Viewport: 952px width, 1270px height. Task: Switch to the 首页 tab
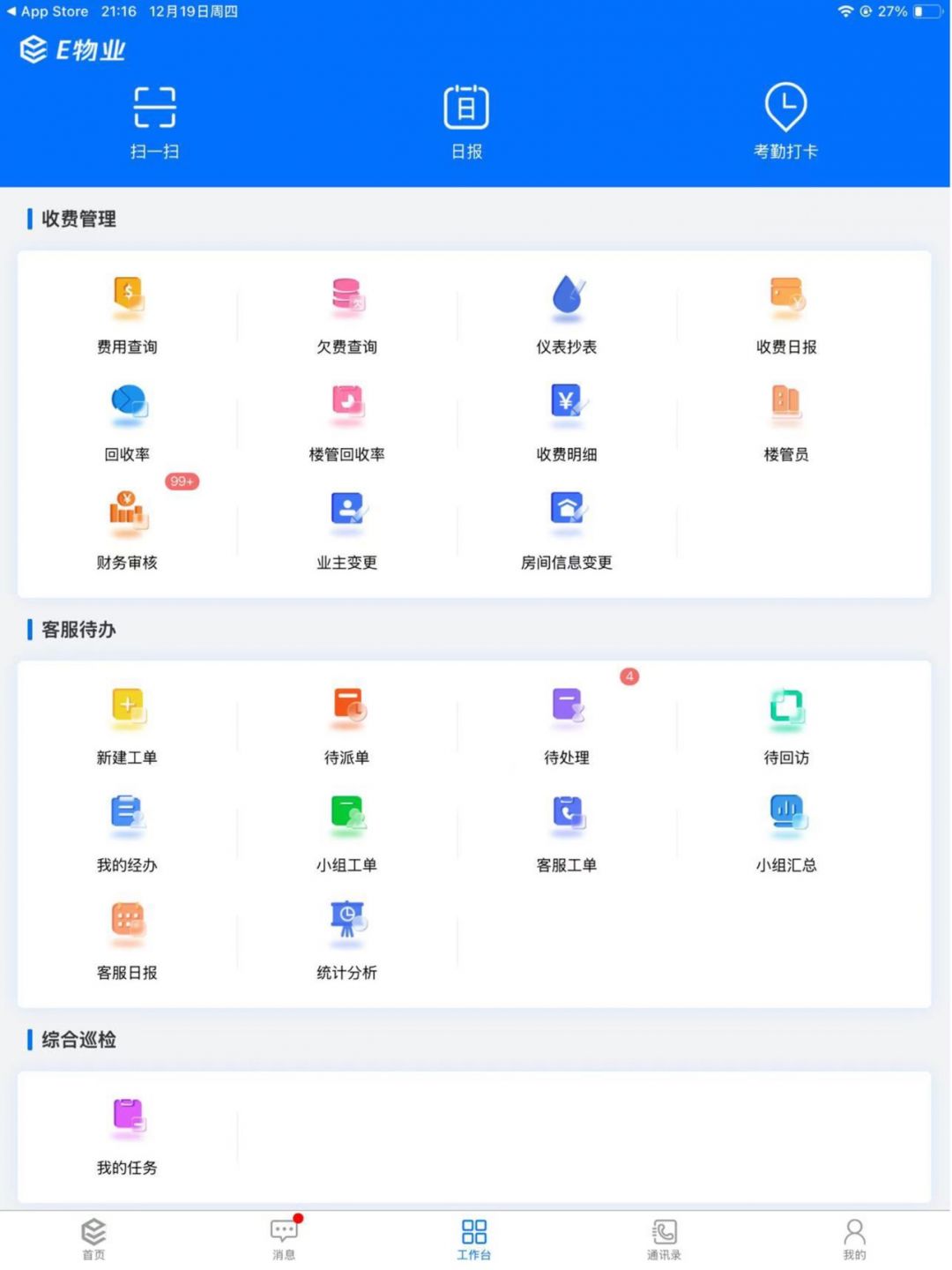(93, 1239)
